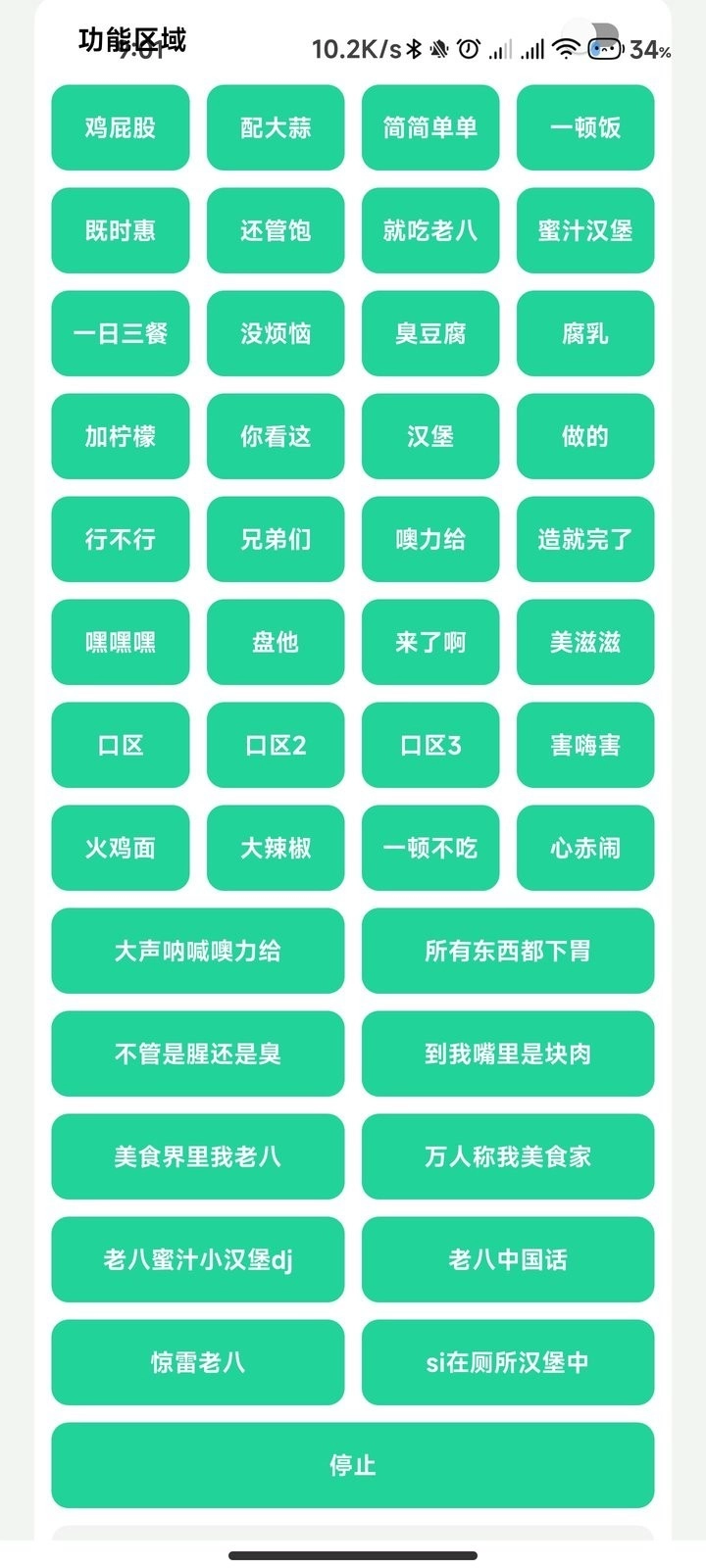Play the 噢力给 sound

(x=429, y=540)
